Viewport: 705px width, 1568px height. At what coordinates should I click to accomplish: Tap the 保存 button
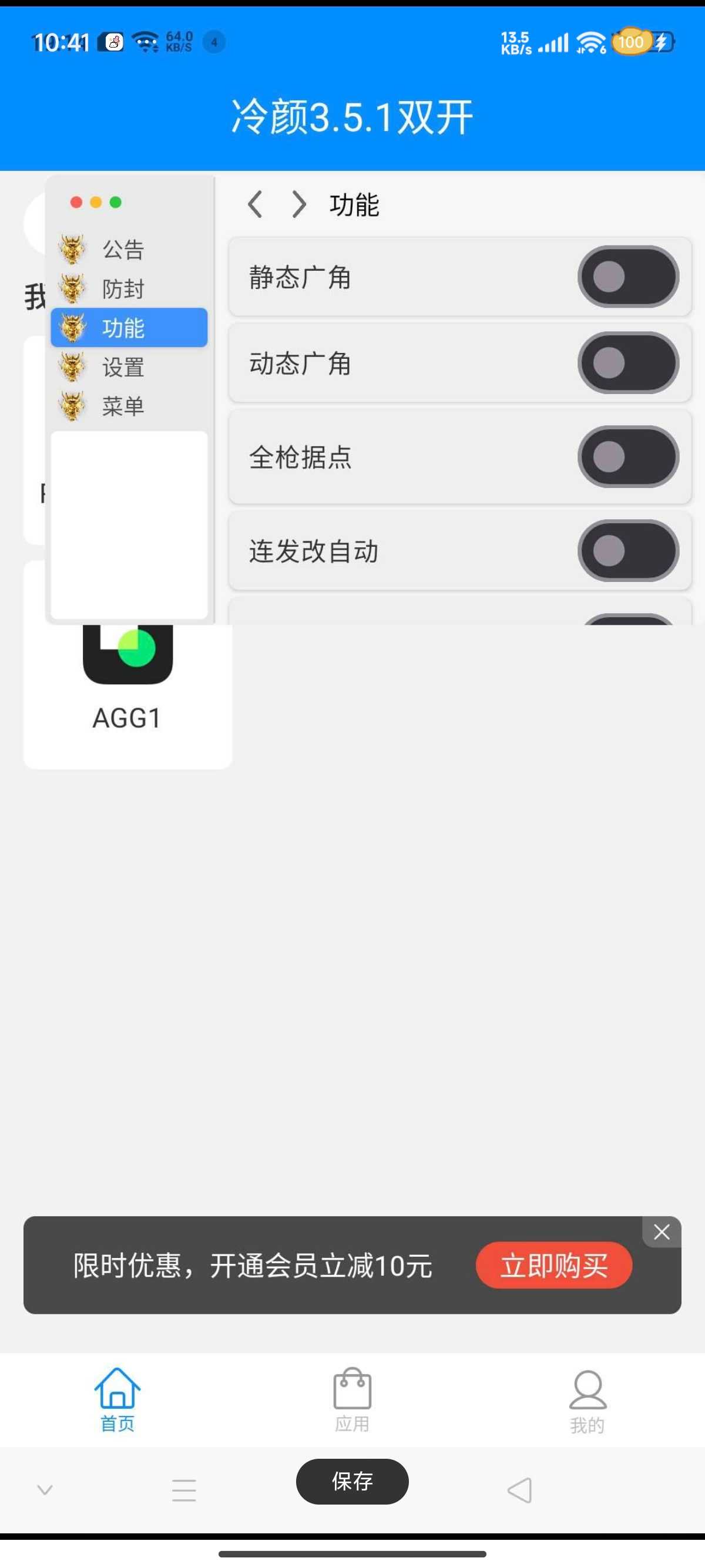pyautogui.click(x=352, y=1481)
